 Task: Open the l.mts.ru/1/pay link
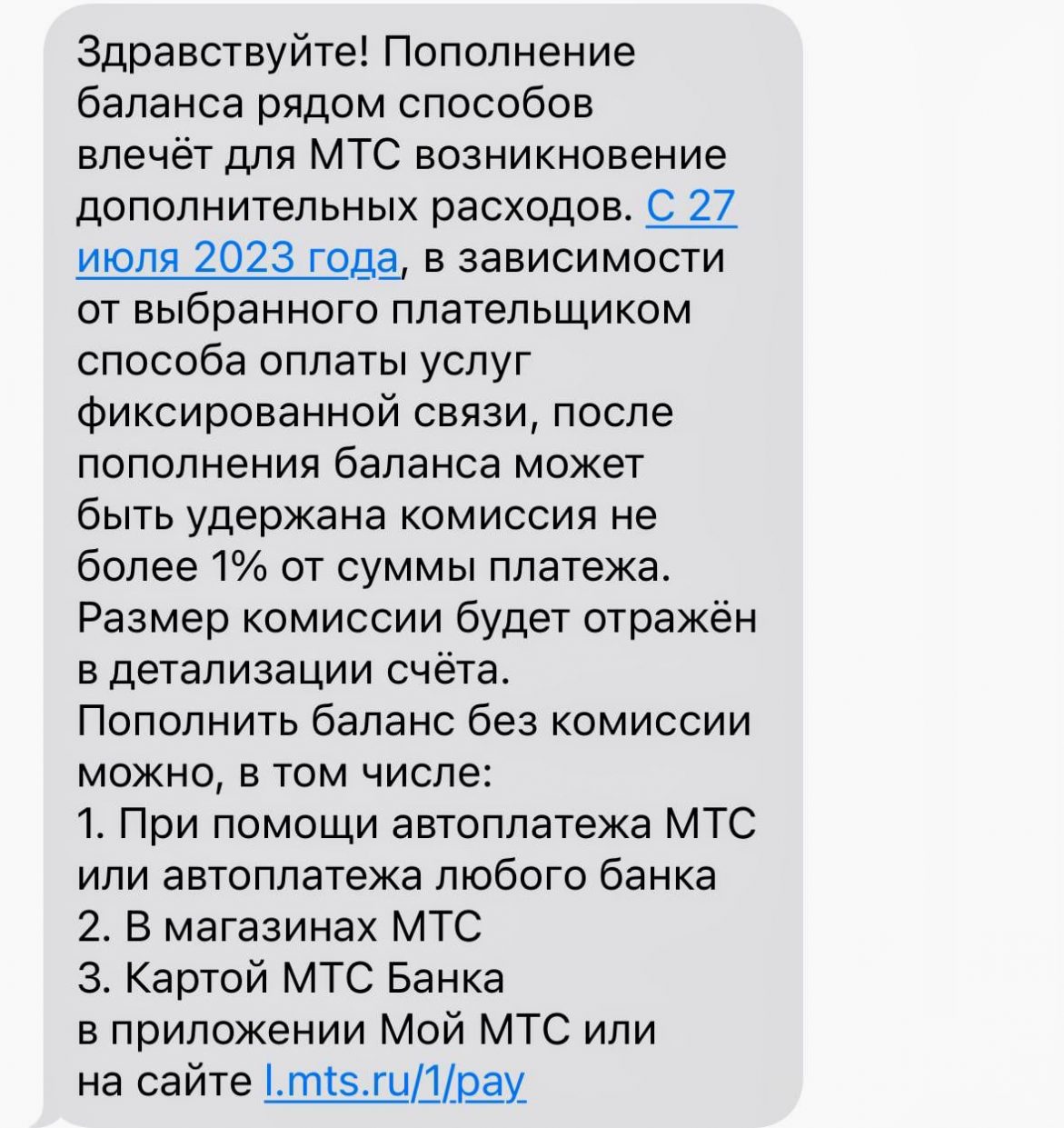[394, 1082]
